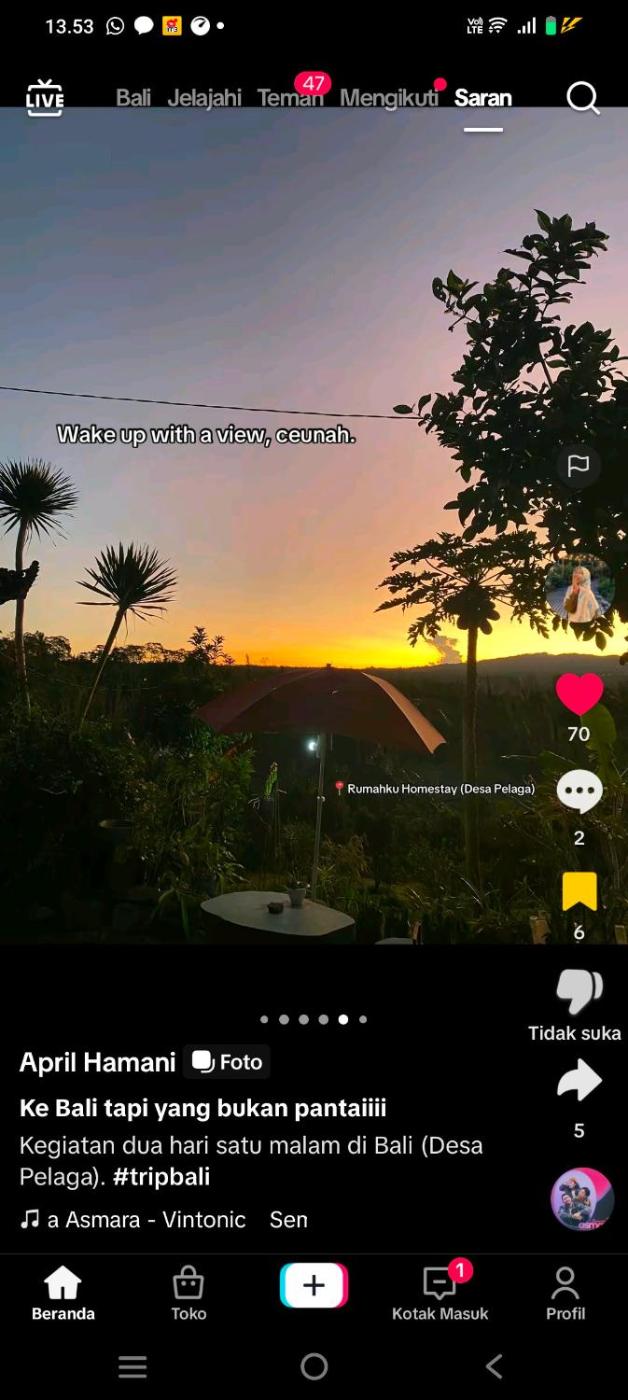Tap the #tripbali hashtag

pos(161,1177)
